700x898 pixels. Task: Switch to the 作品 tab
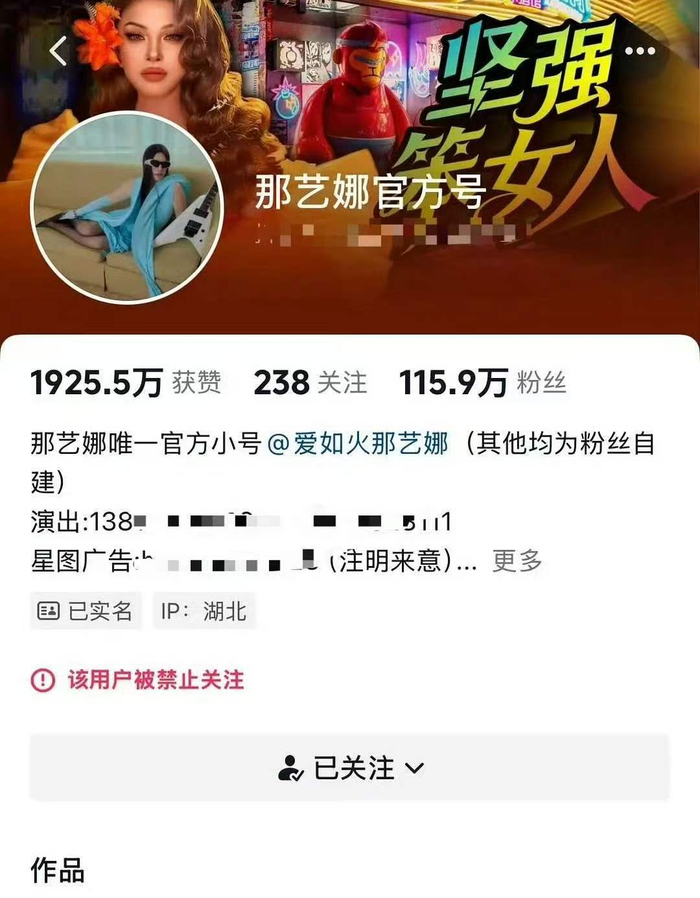58,868
